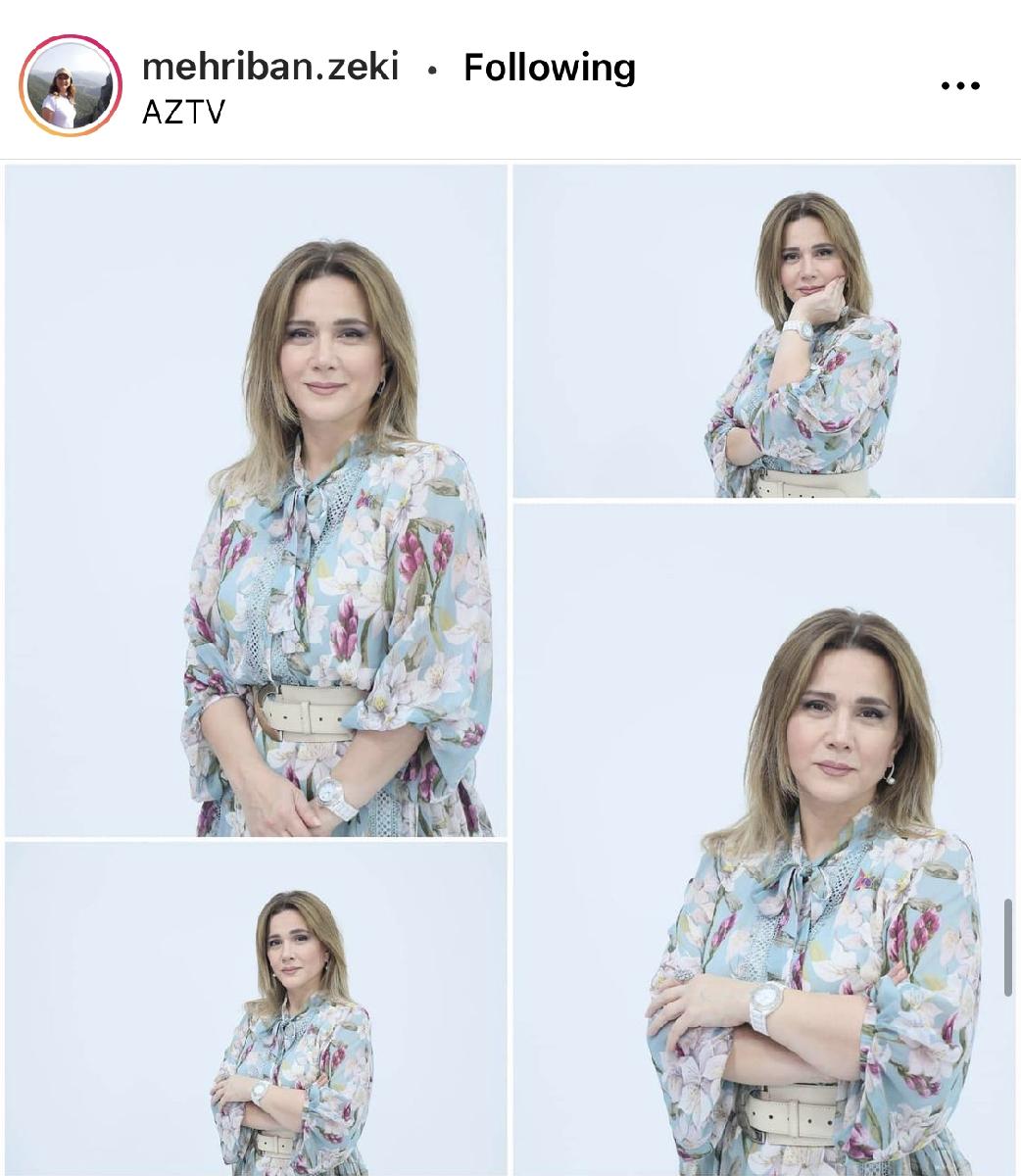1021x1176 pixels.
Task: Open mehriban.zeki's profile picture story
Action: coord(71,86)
